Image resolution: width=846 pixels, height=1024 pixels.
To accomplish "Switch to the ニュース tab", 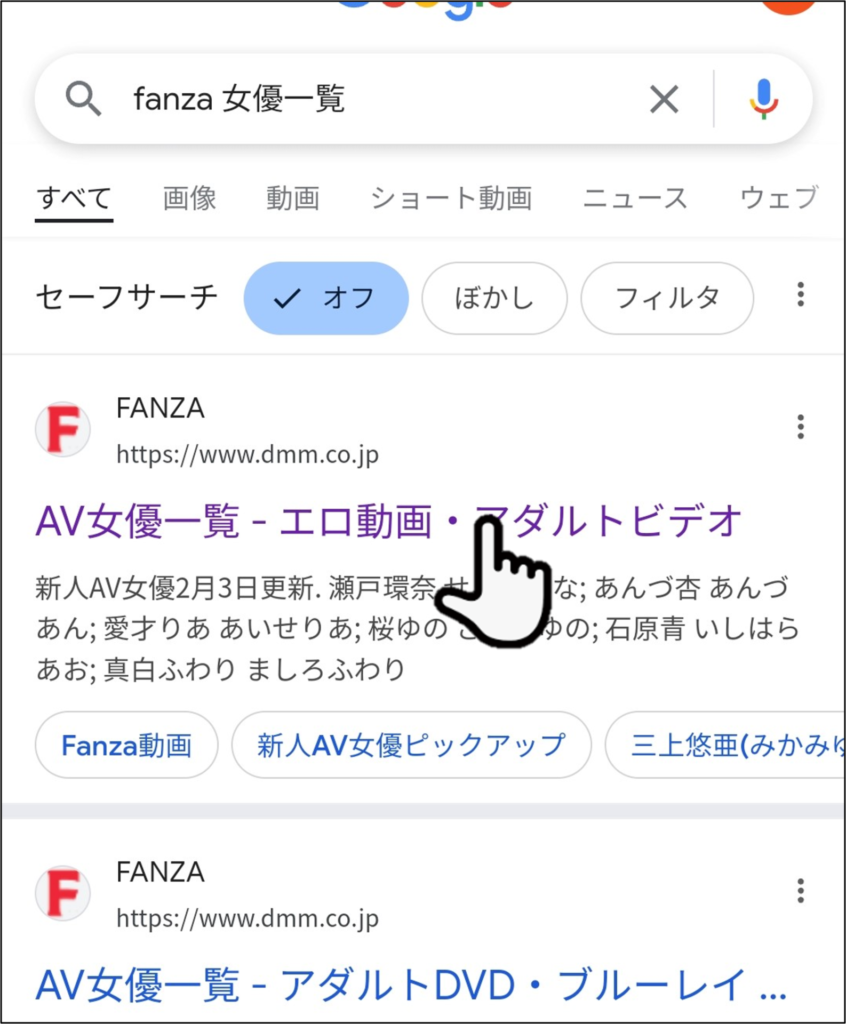I will tap(635, 198).
